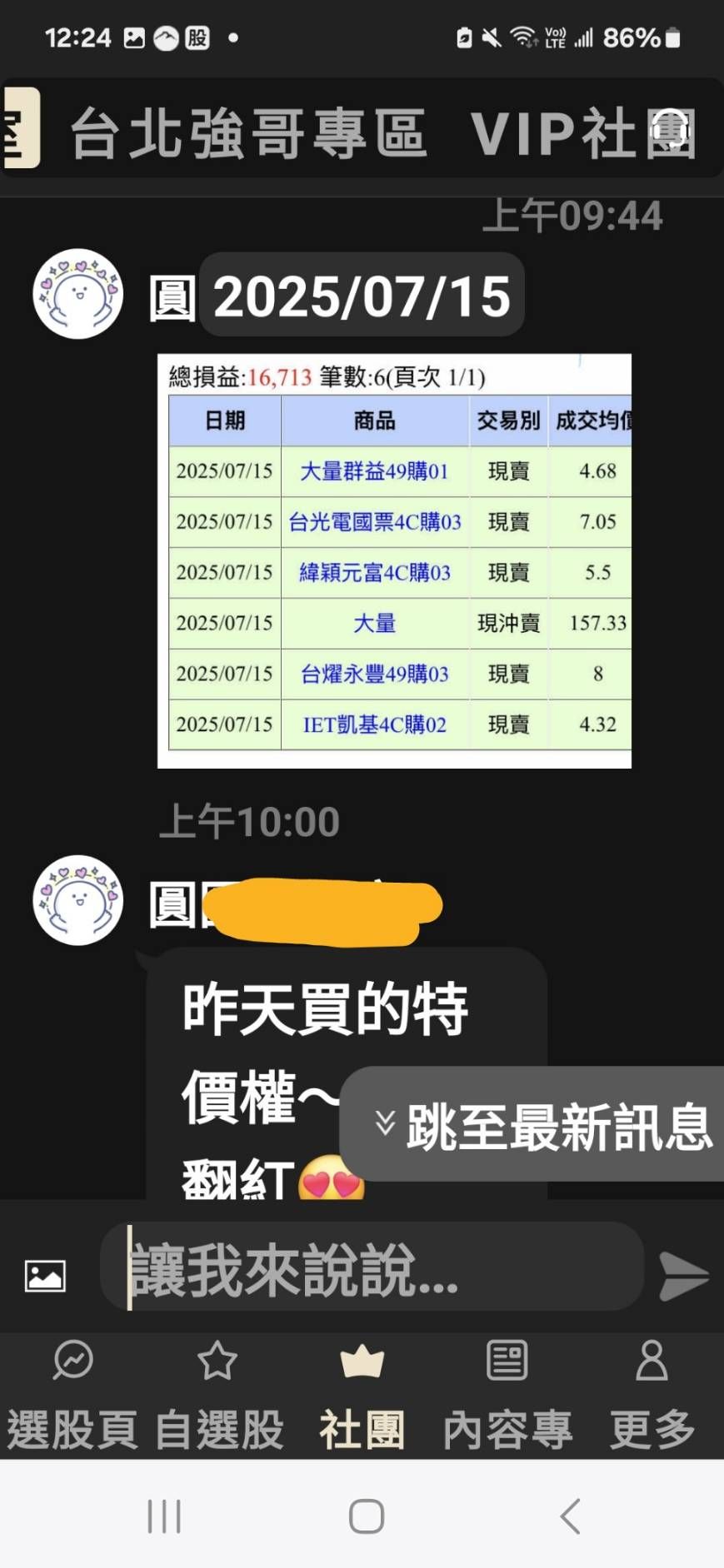Switch to the 選股頁 tab
Image resolution: width=724 pixels, height=1568 pixels.
tap(72, 1395)
